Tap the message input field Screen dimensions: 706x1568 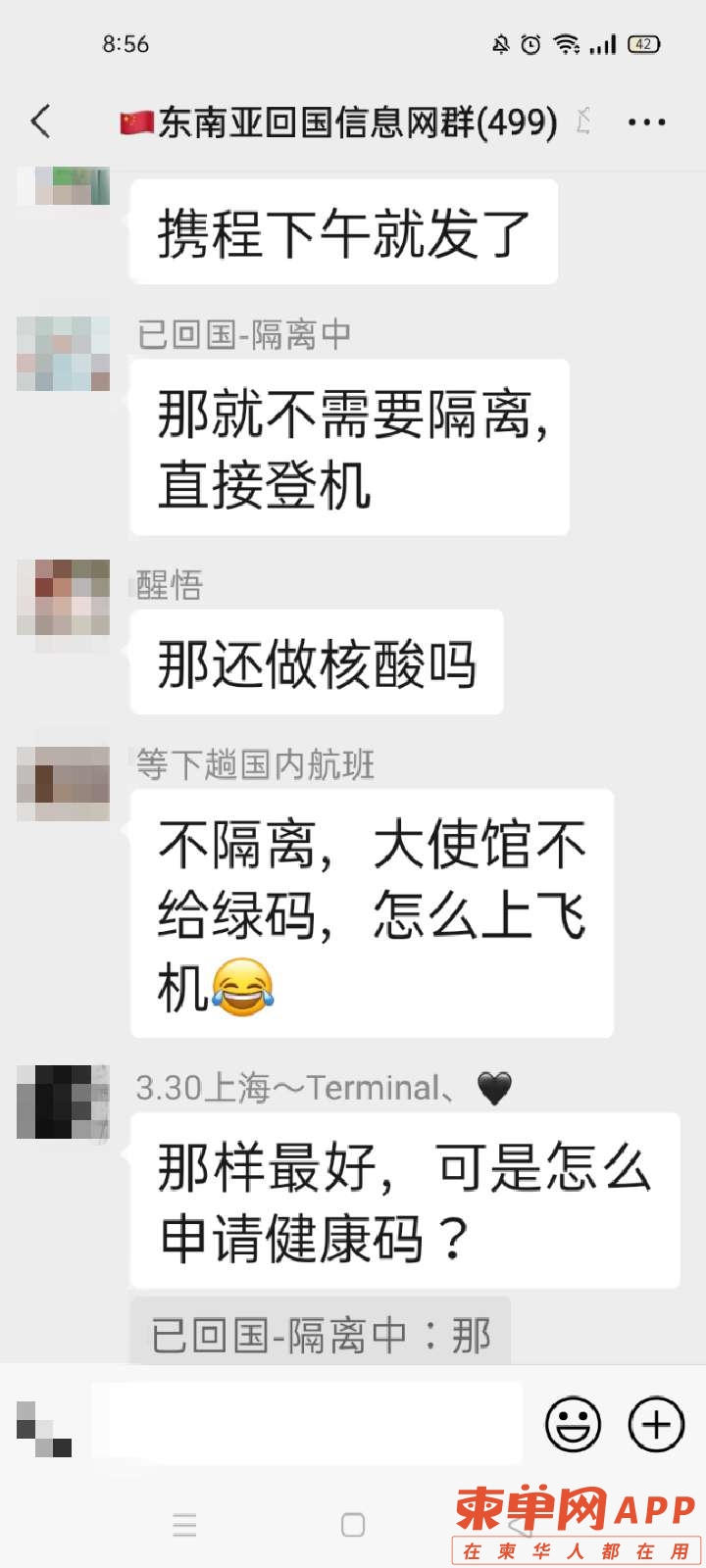pyautogui.click(x=306, y=1423)
